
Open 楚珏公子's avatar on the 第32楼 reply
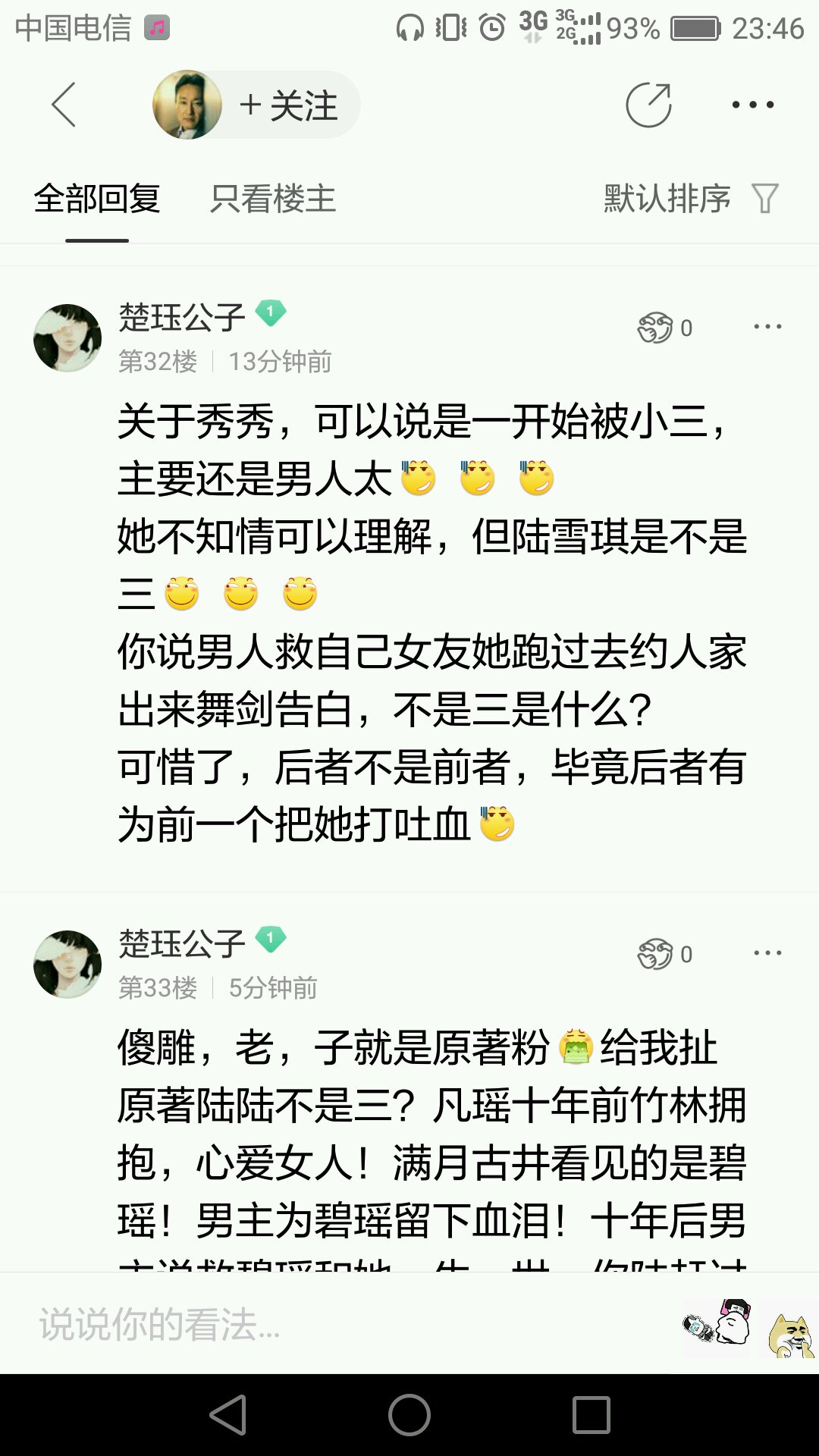(67, 338)
